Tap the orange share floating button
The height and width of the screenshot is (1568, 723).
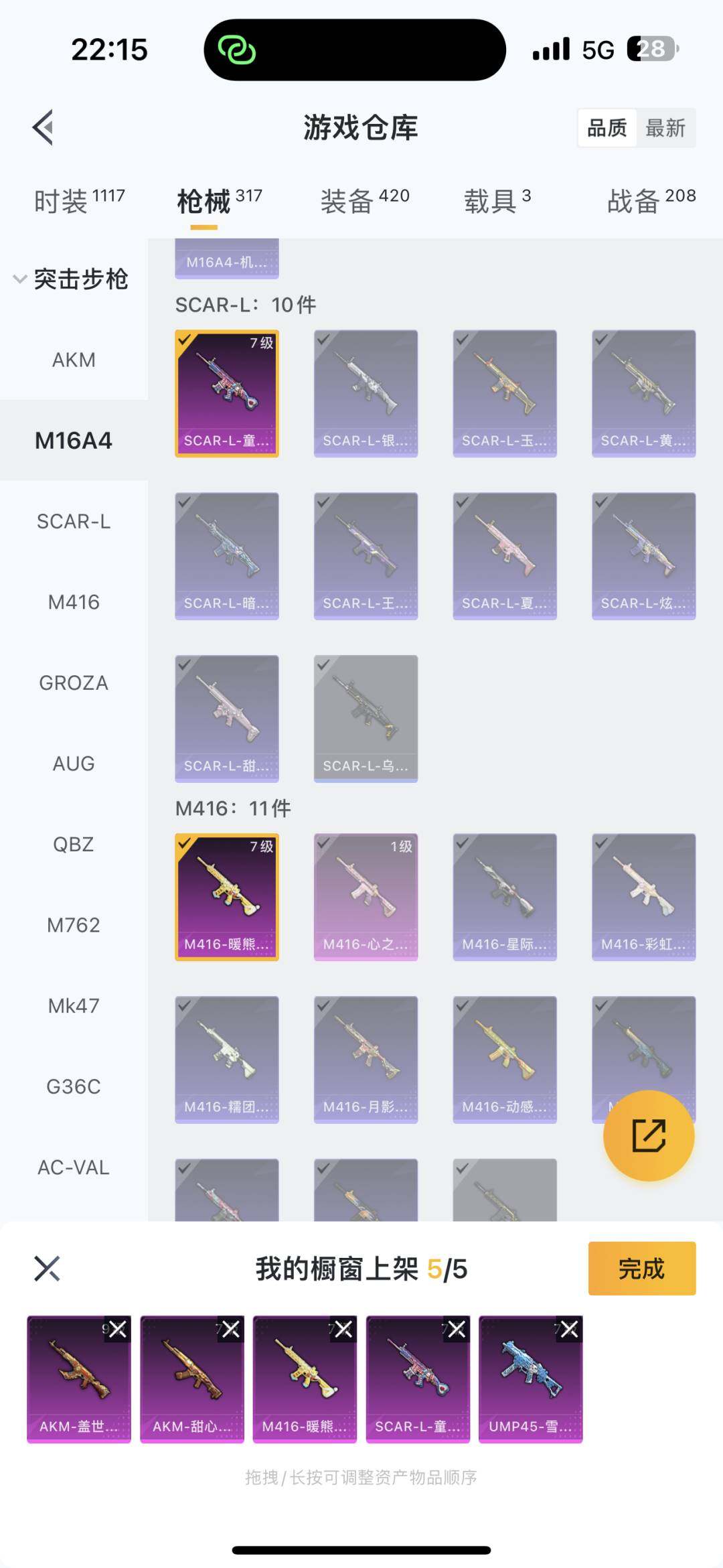(x=648, y=1135)
